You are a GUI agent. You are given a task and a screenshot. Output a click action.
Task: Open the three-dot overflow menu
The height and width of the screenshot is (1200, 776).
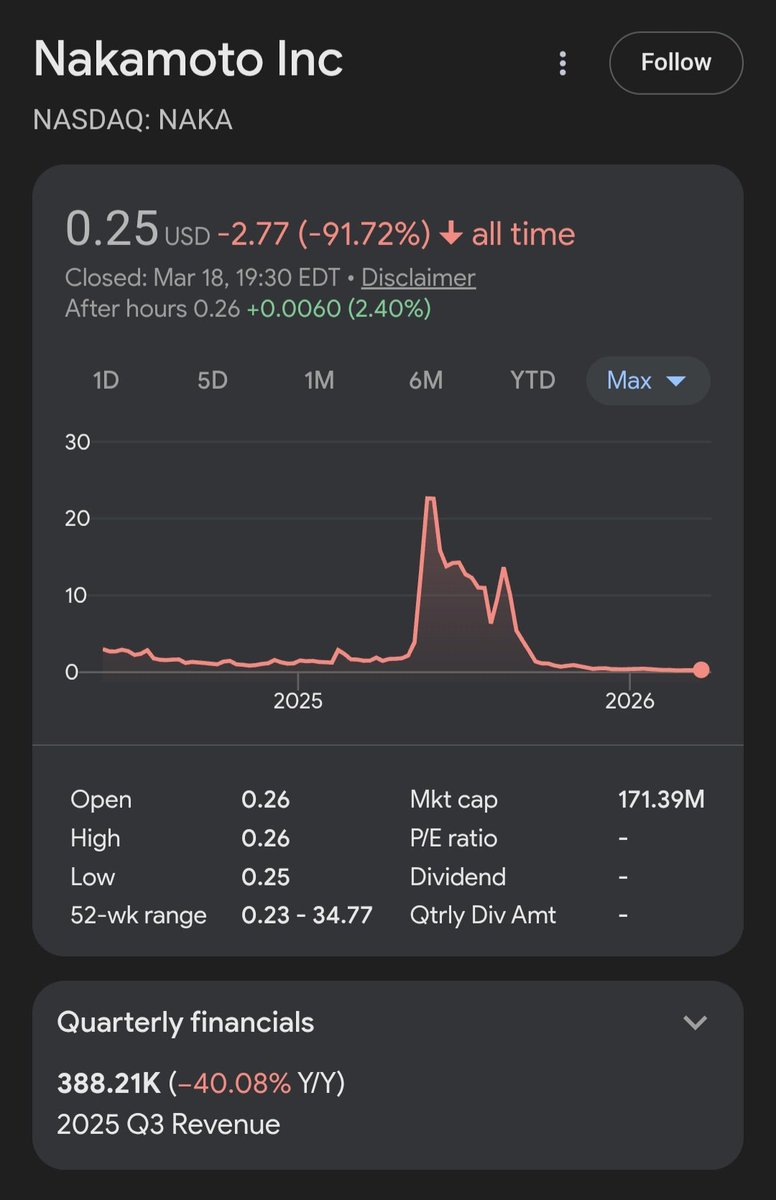pos(563,64)
